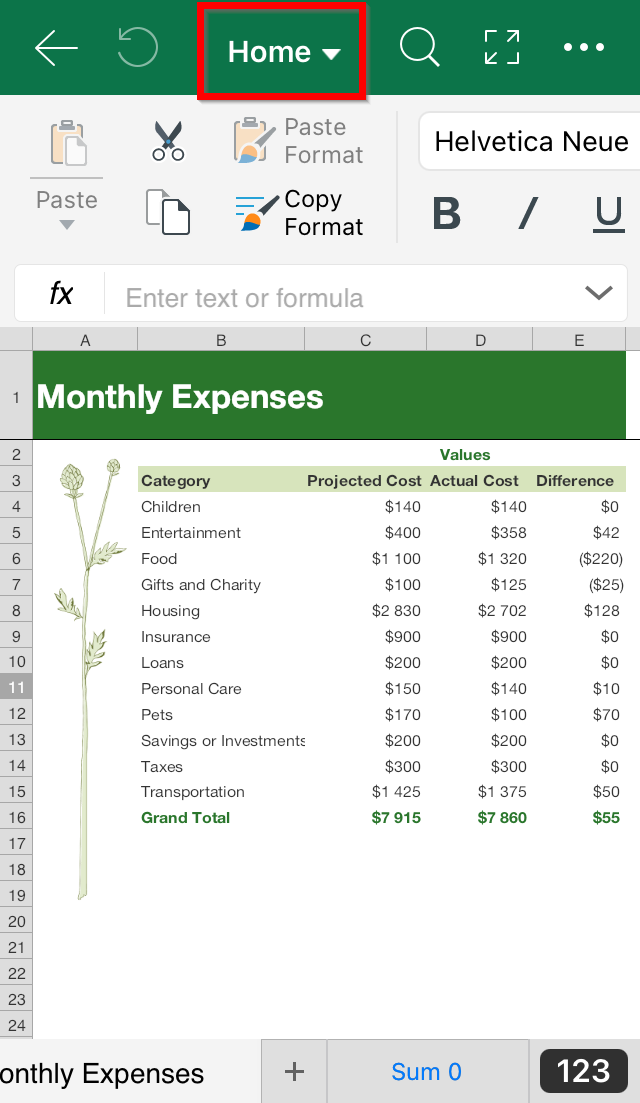The height and width of the screenshot is (1103, 640).
Task: Enter full screen view
Action: (x=502, y=48)
